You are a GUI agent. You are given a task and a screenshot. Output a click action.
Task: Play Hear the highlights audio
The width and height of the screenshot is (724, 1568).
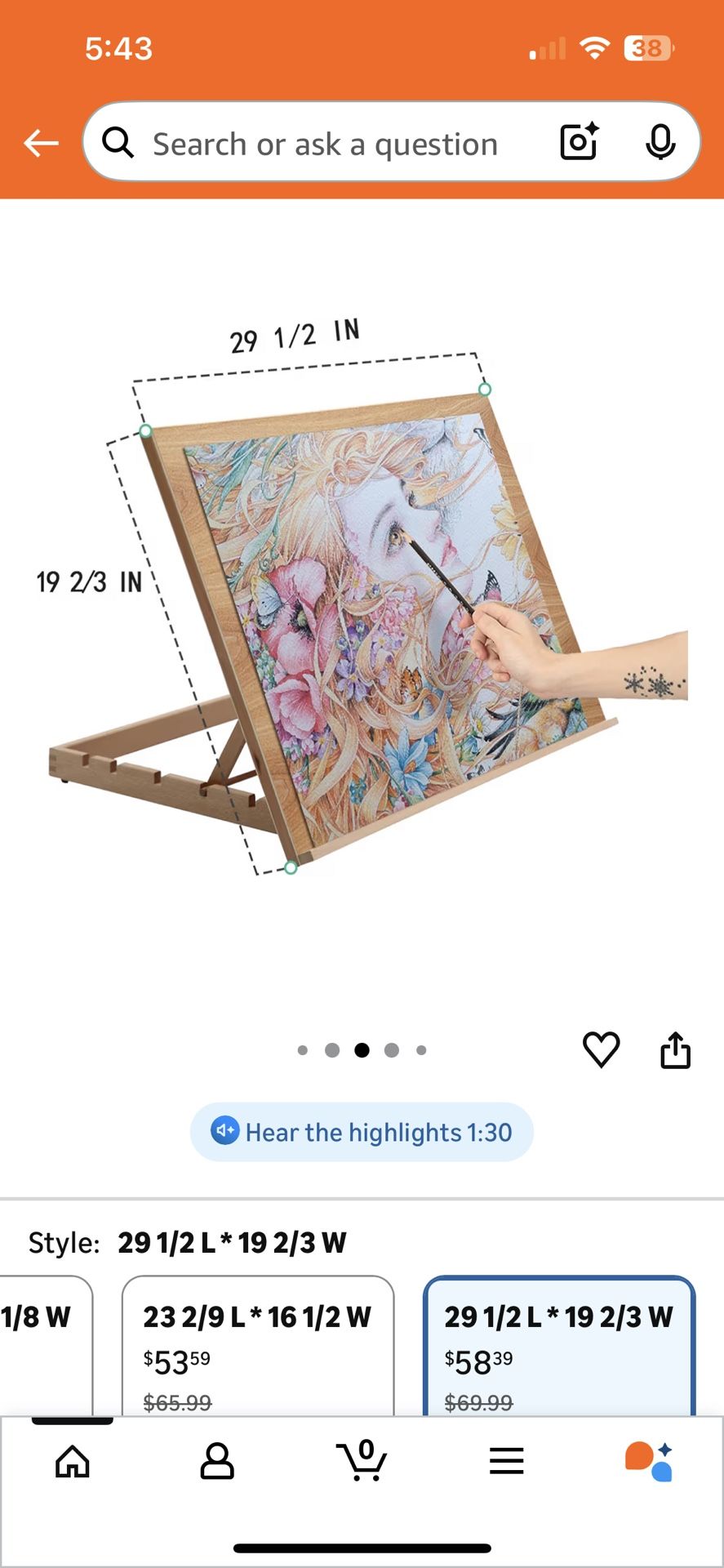(x=362, y=1132)
